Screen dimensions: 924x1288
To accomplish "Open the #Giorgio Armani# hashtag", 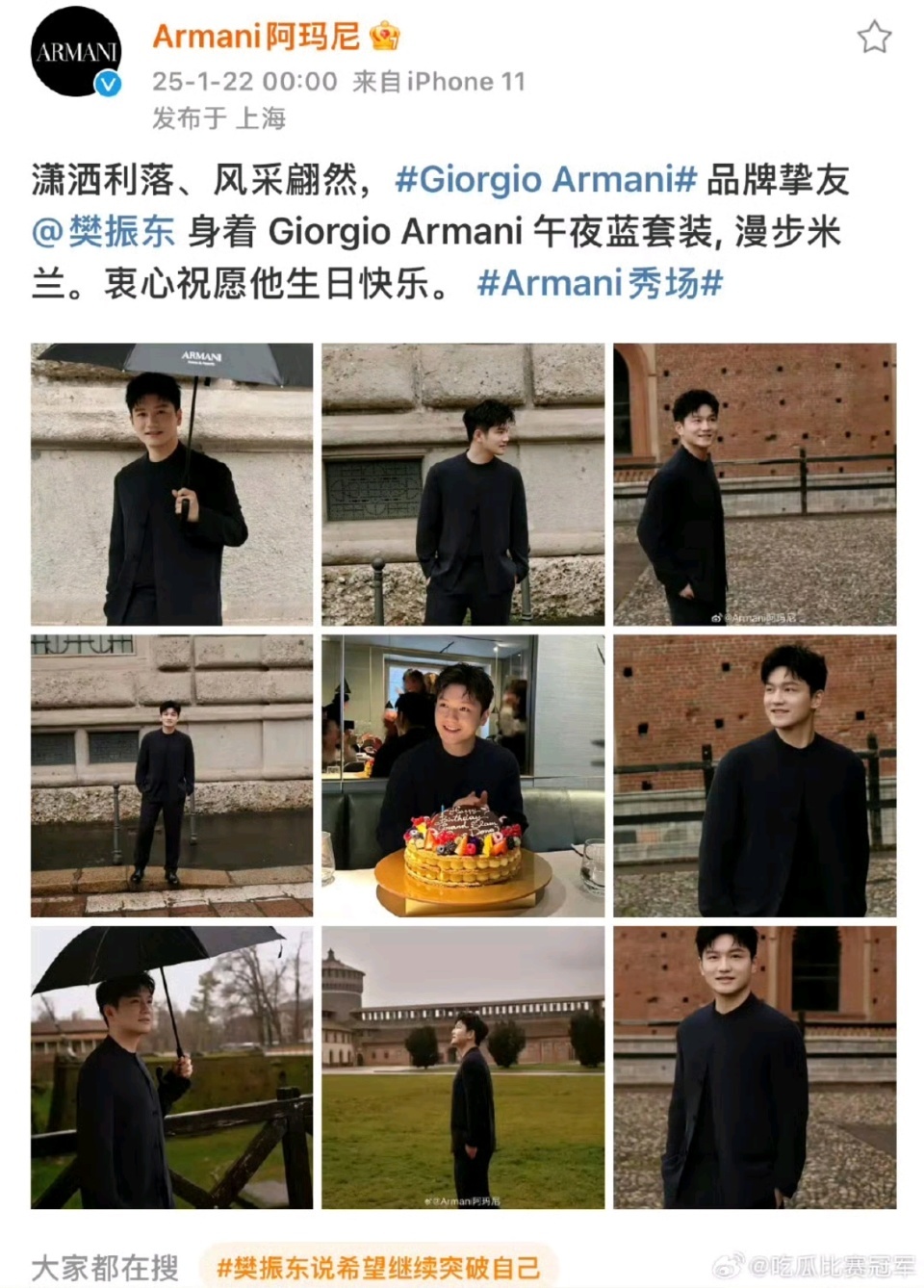I will click(546, 180).
